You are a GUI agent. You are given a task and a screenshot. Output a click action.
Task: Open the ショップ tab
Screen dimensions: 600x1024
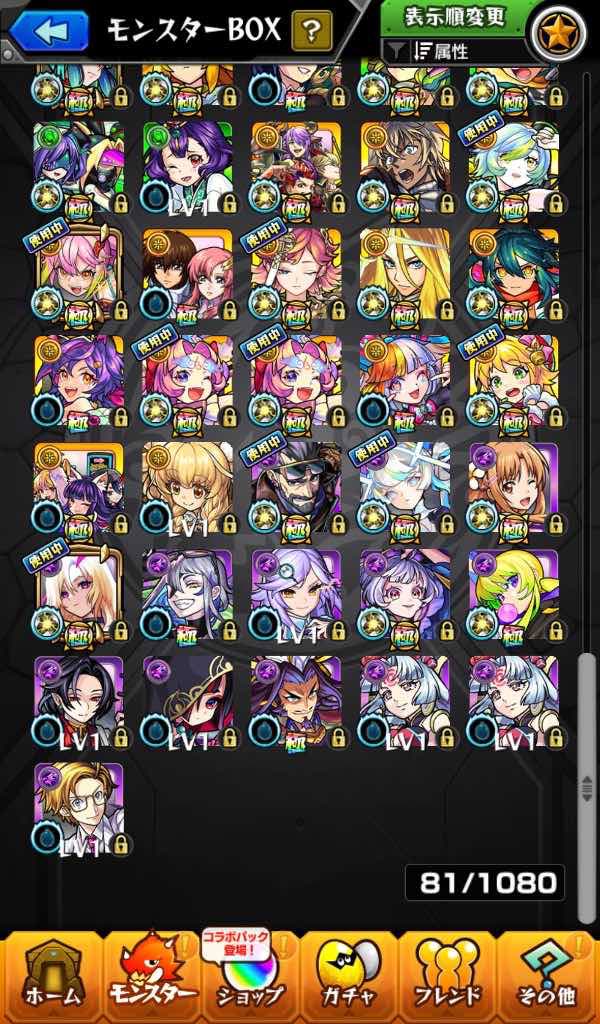(x=251, y=978)
